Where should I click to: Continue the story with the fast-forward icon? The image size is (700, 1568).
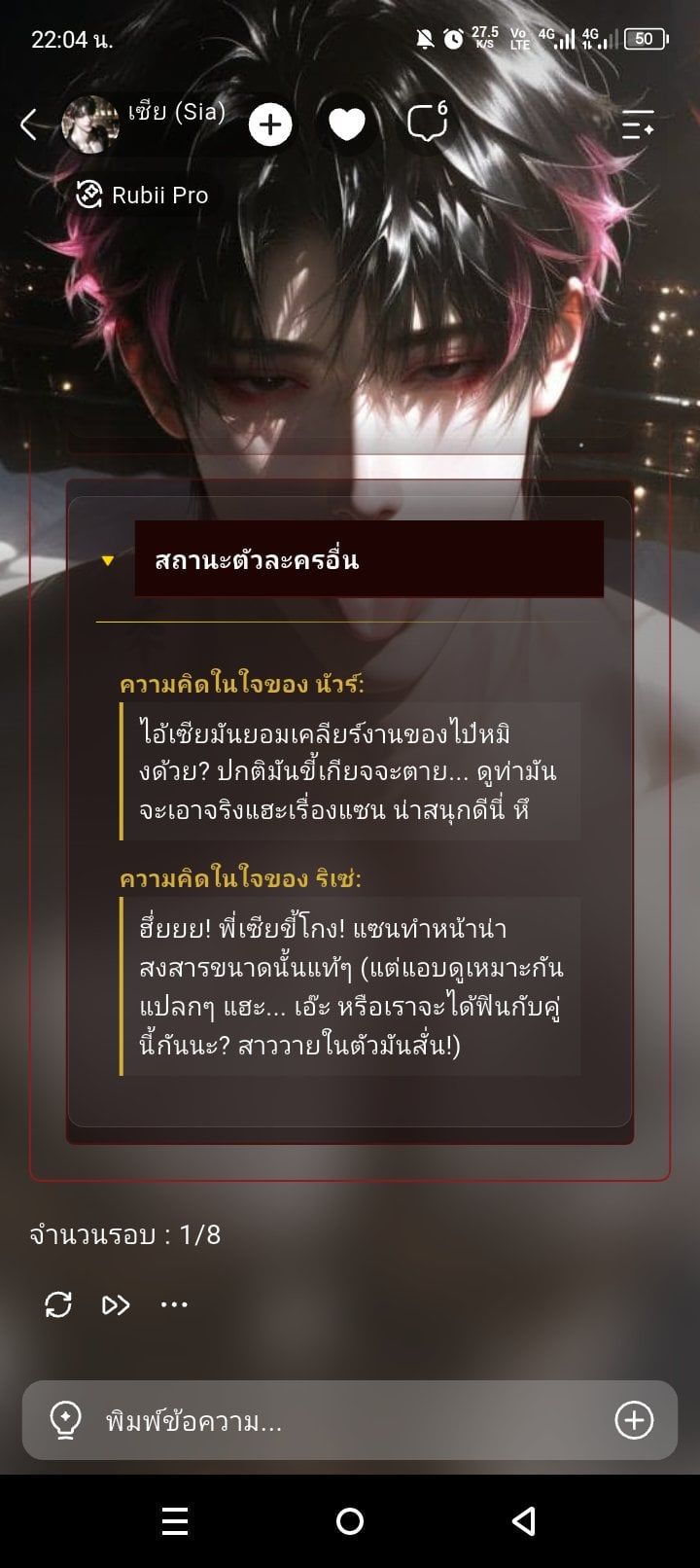(116, 1304)
